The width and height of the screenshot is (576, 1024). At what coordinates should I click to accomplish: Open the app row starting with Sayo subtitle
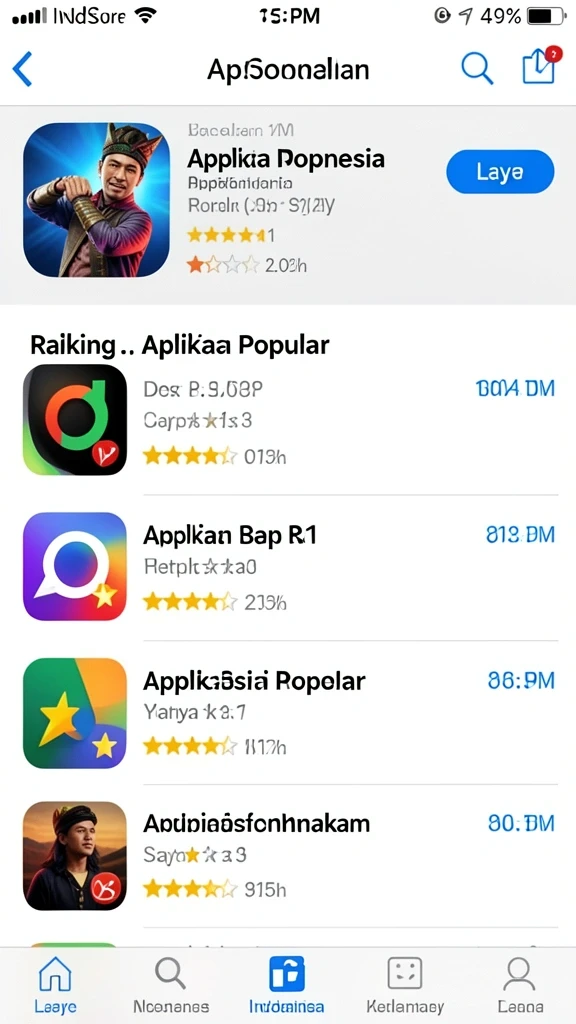coord(290,856)
